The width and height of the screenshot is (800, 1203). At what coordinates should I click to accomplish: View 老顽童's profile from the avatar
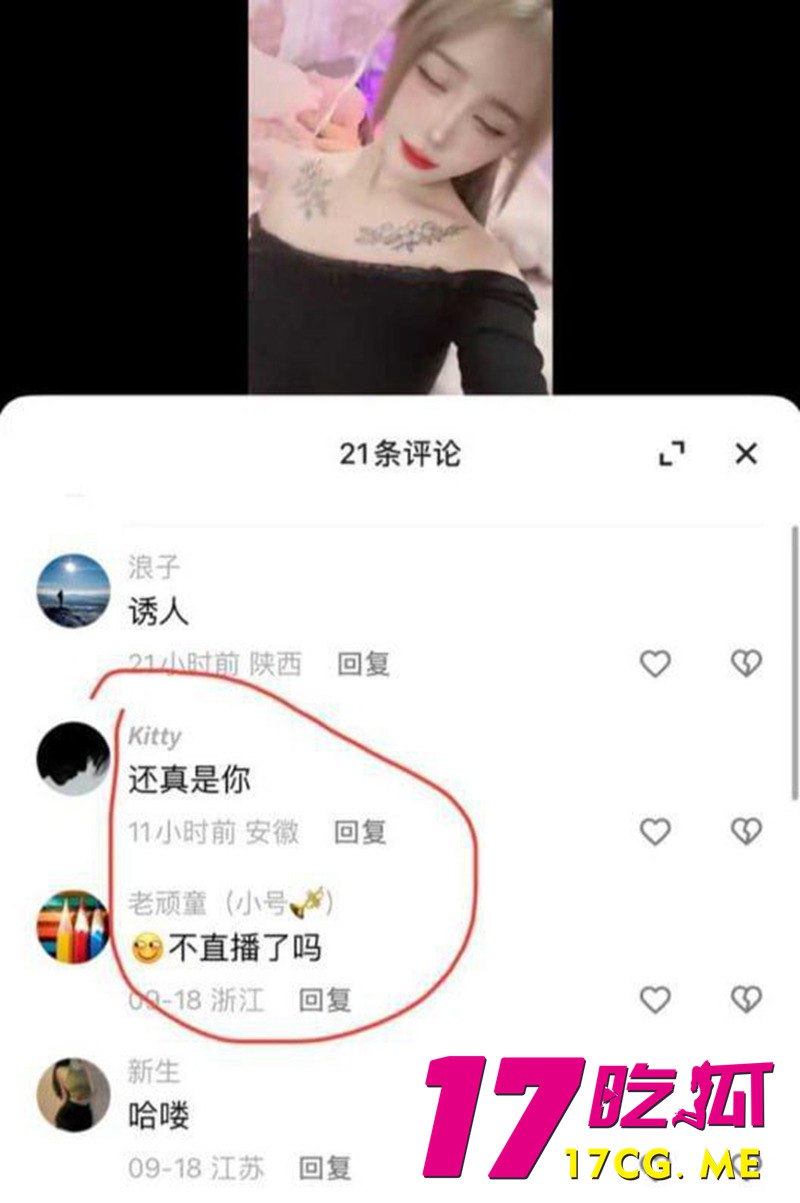73,926
